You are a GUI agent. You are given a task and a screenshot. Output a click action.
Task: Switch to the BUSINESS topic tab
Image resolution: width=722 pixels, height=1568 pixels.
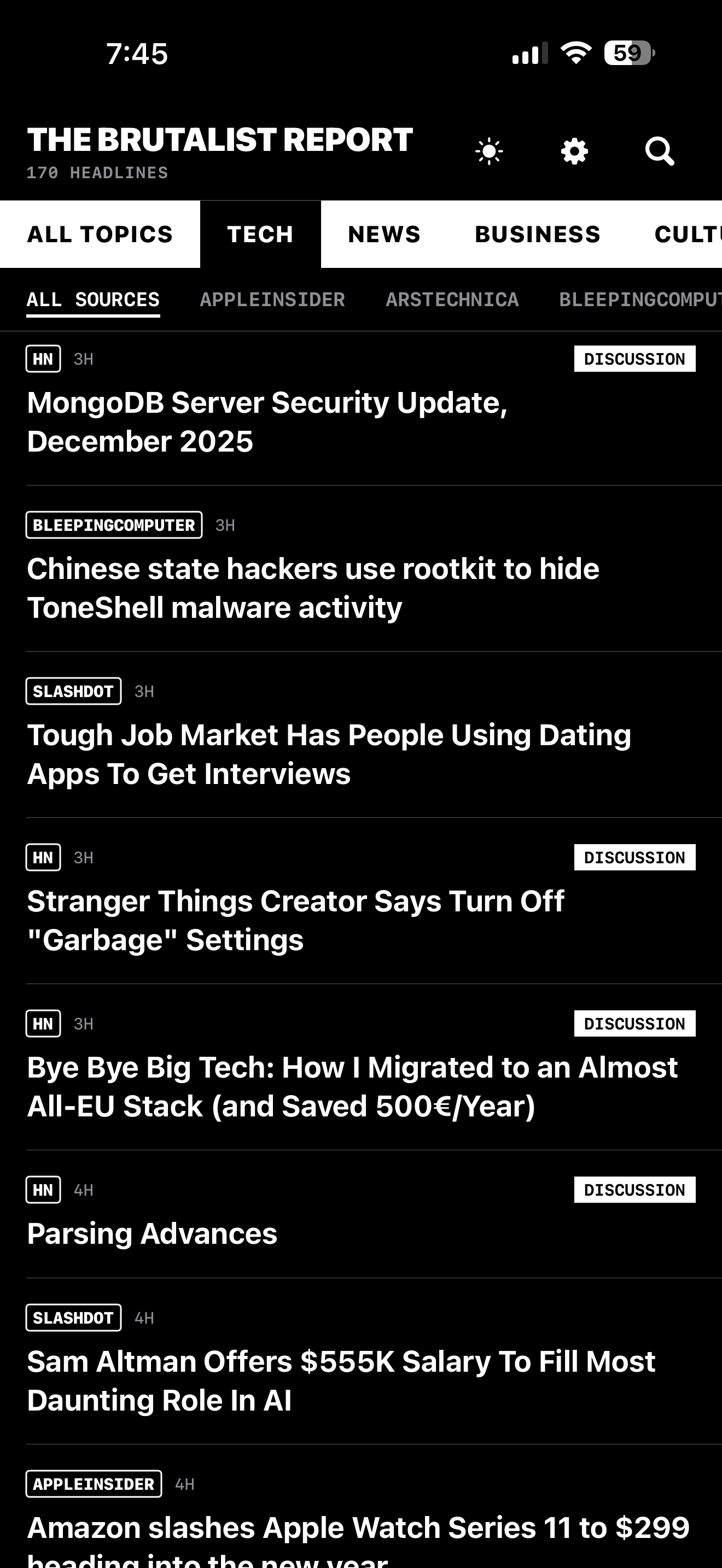point(537,234)
